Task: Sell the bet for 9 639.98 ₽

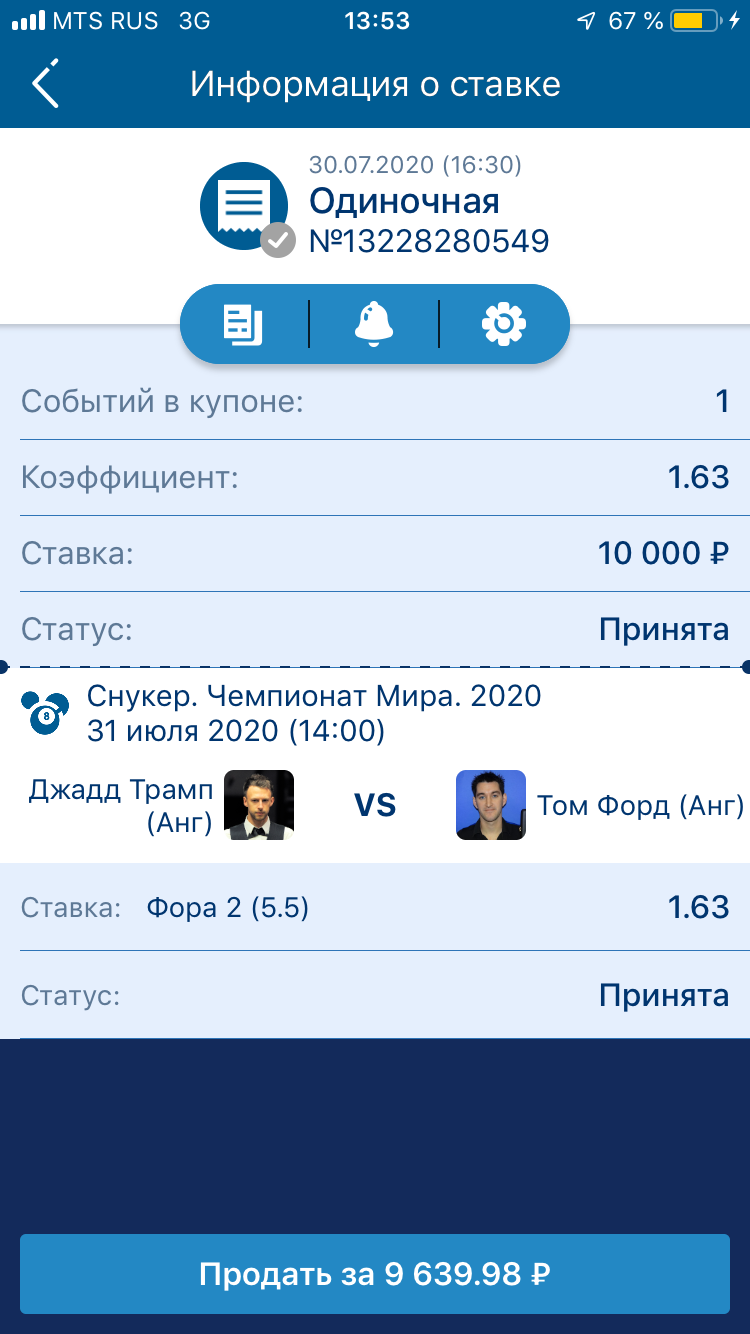Action: [x=375, y=1274]
